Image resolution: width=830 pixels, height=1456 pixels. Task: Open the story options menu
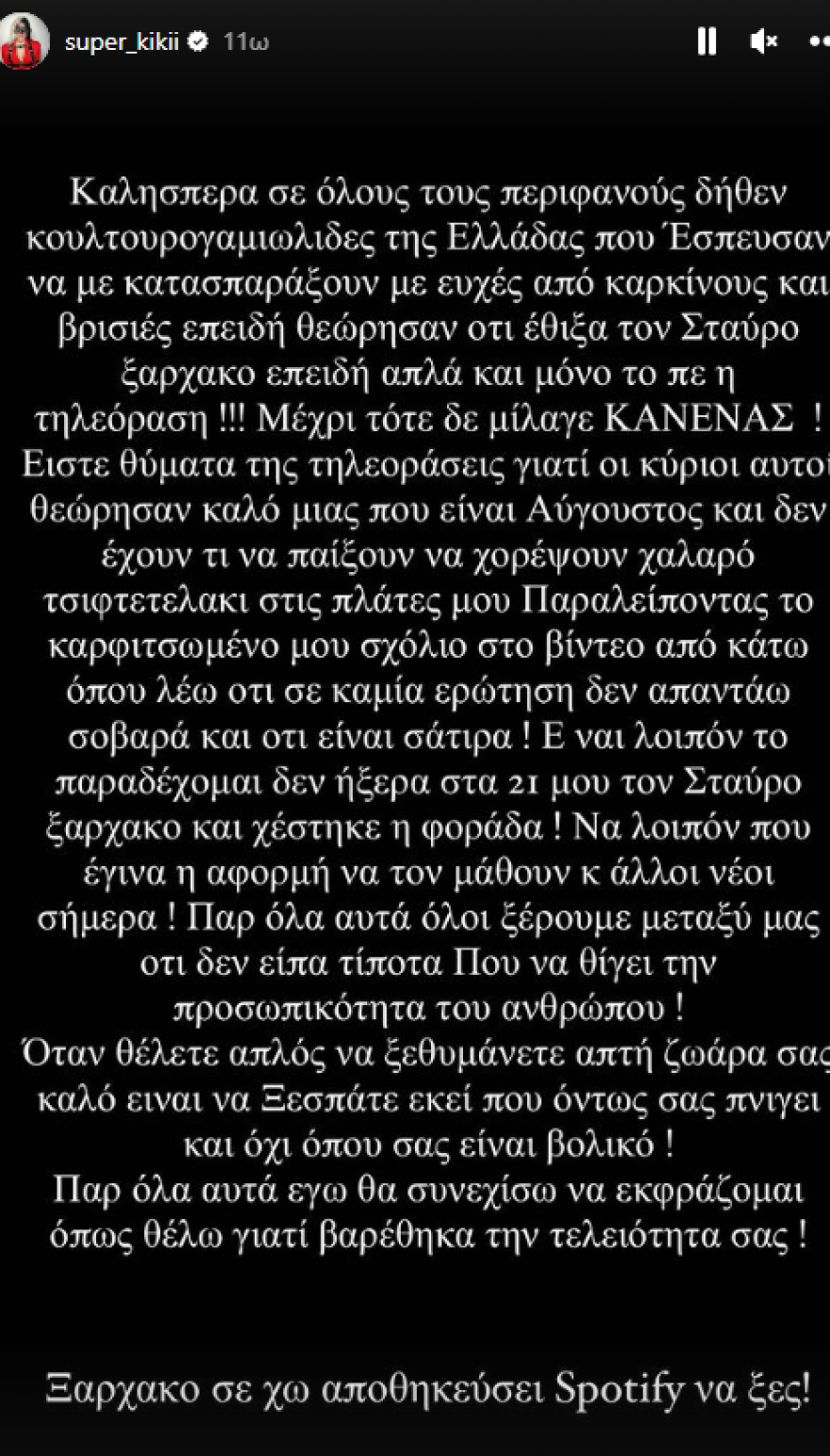pyautogui.click(x=819, y=42)
